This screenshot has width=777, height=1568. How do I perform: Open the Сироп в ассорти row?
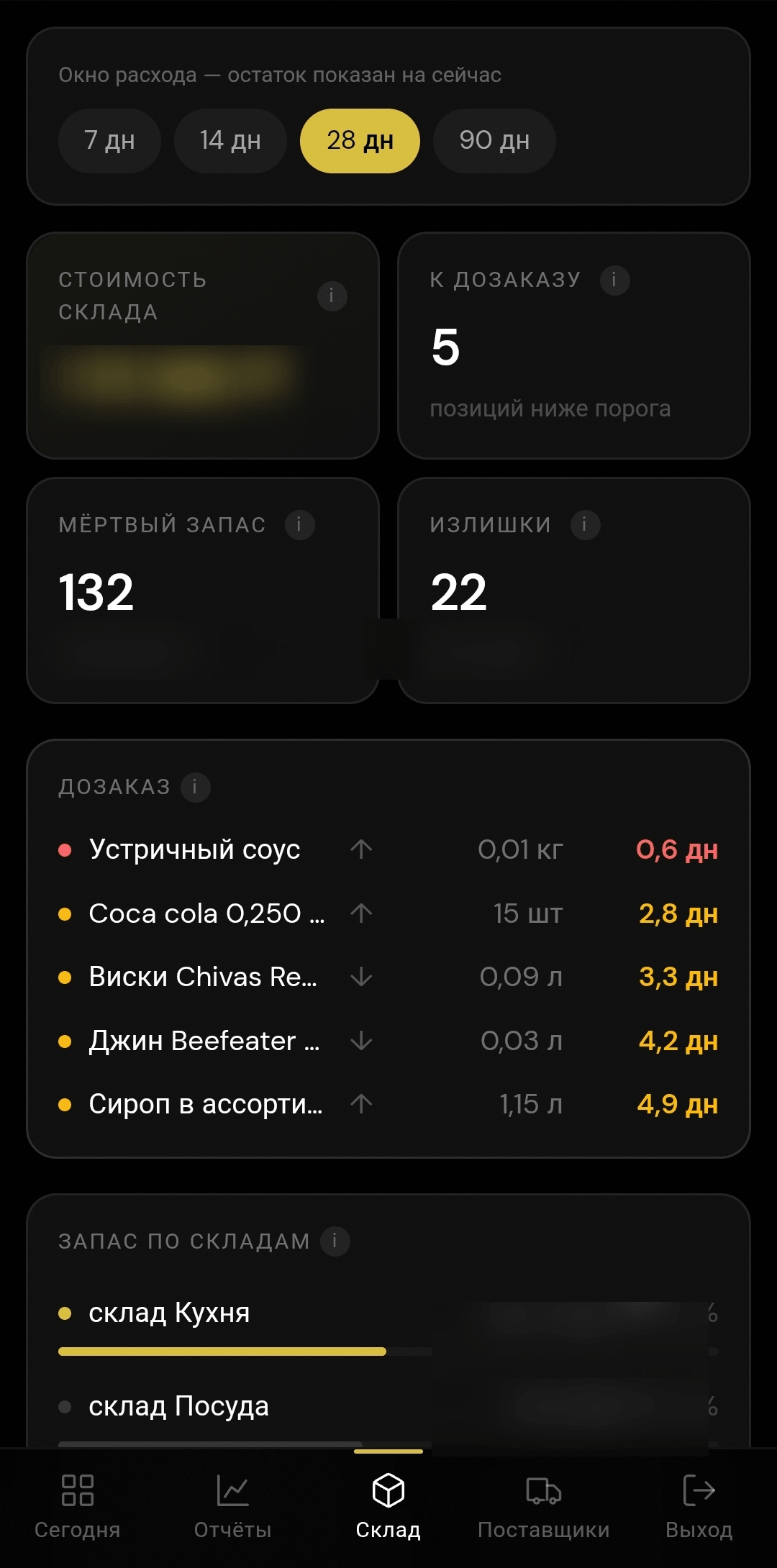pyautogui.click(x=388, y=1104)
